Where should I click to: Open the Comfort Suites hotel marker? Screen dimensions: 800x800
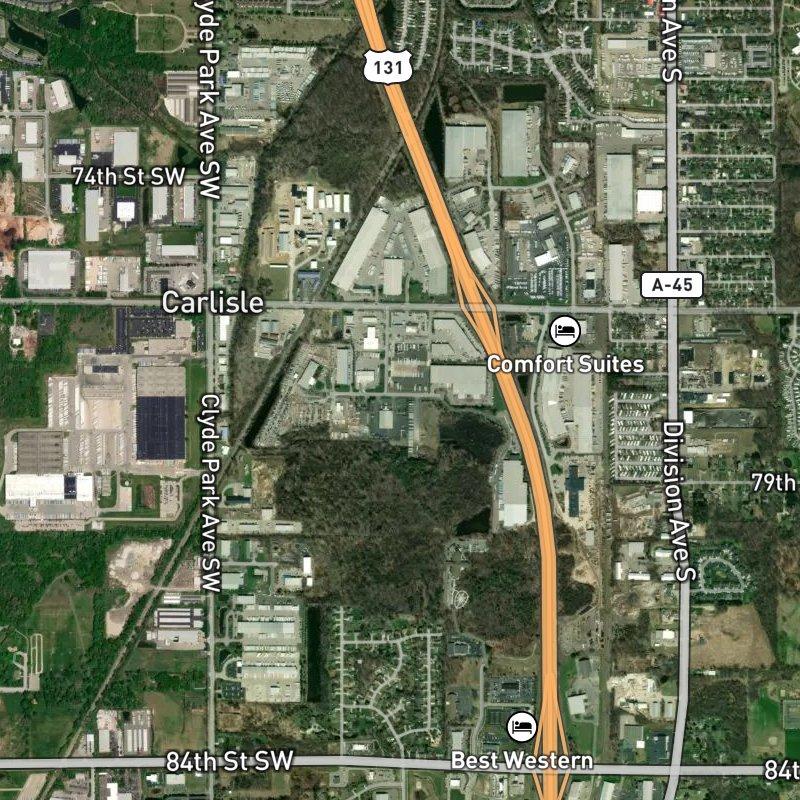(565, 329)
